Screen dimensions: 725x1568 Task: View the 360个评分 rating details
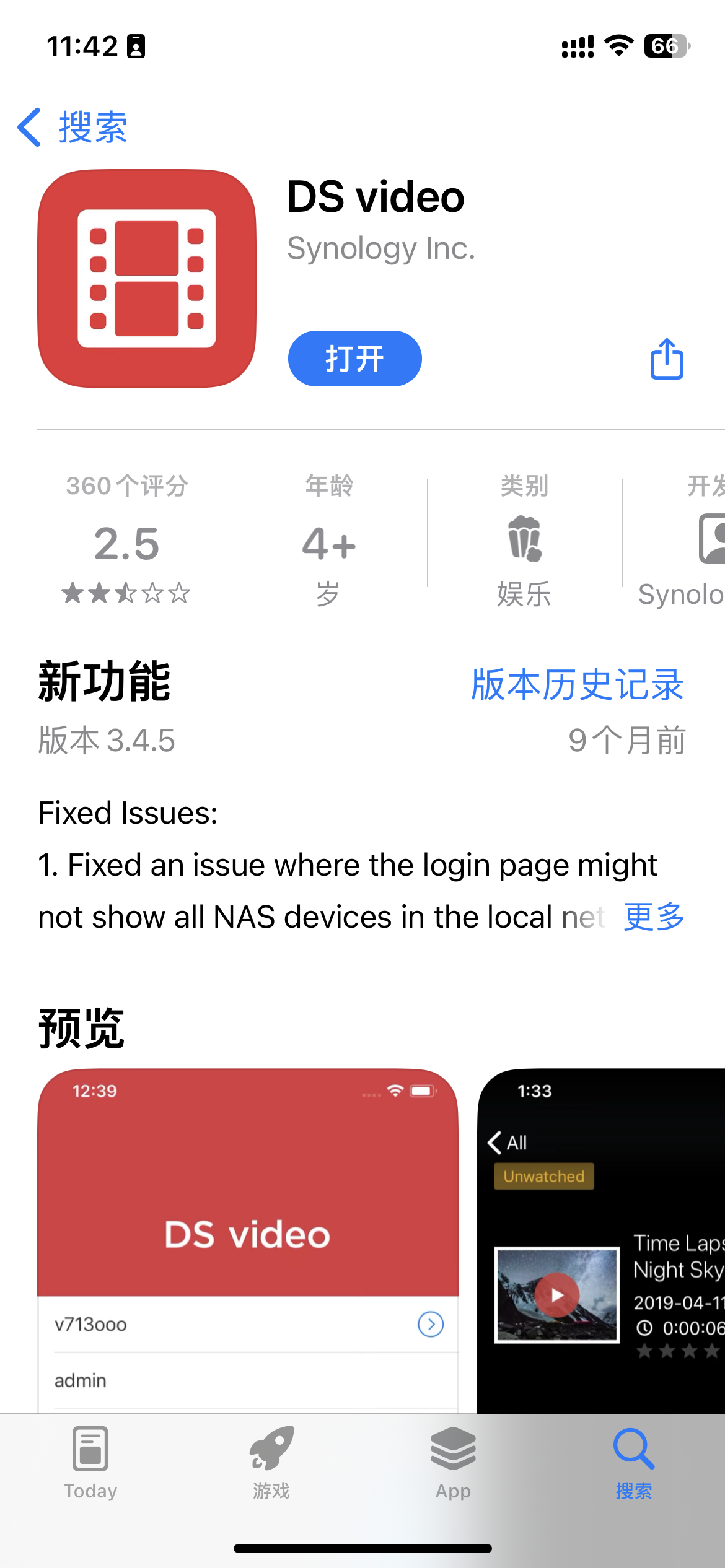pos(126,539)
